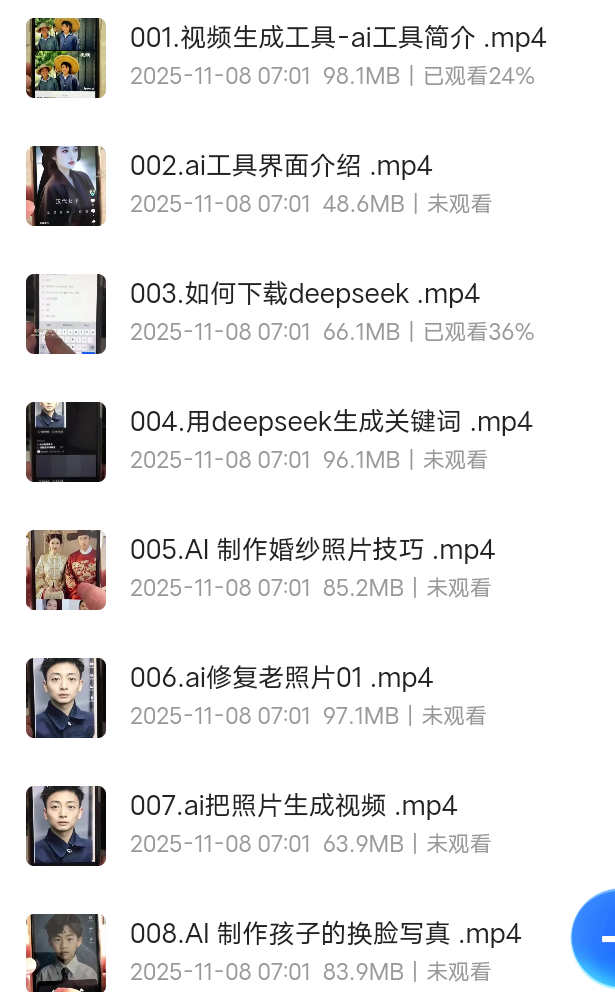This screenshot has height=992, width=615.
Task: Open 008.AI 制作孩子的换脸写真 video
Action: click(325, 934)
